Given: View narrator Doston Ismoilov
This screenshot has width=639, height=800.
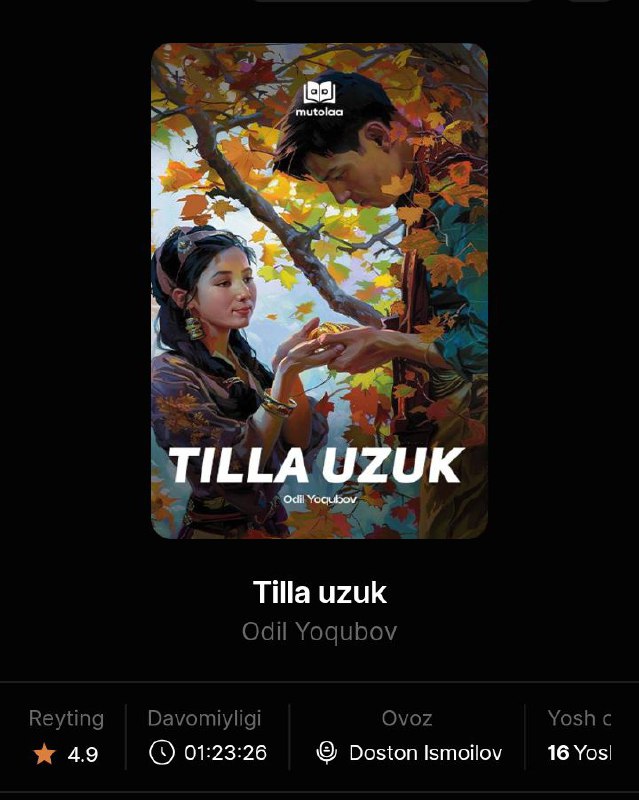Looking at the screenshot, I should (x=424, y=753).
